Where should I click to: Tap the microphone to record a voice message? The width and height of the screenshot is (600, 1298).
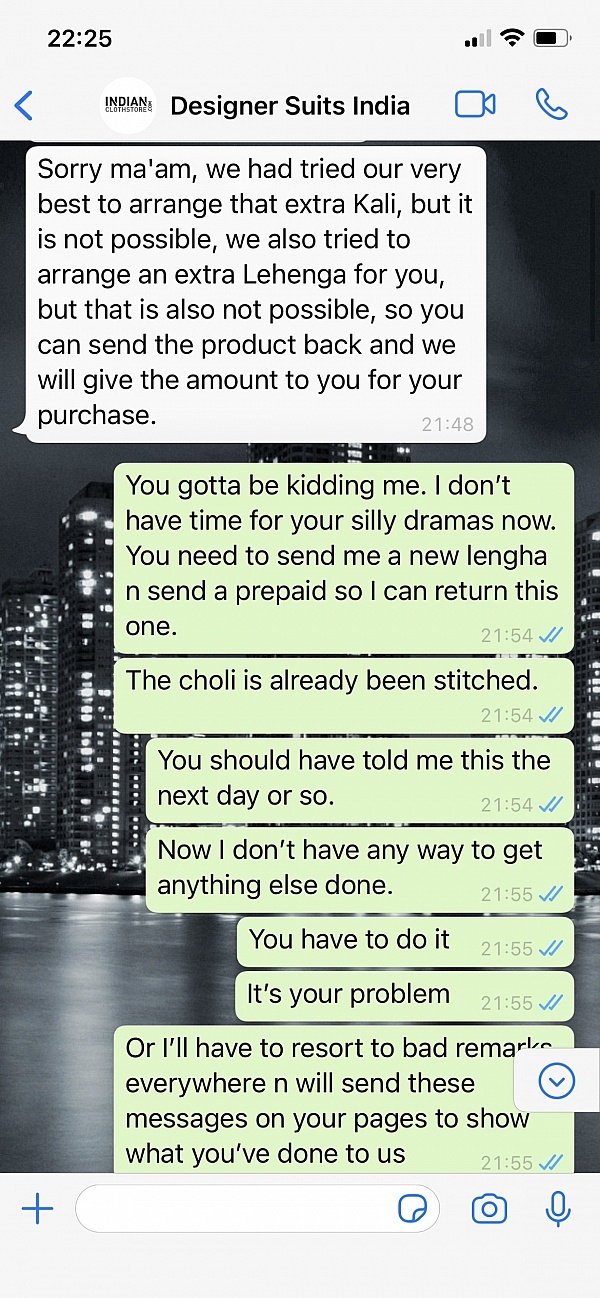pos(557,1209)
